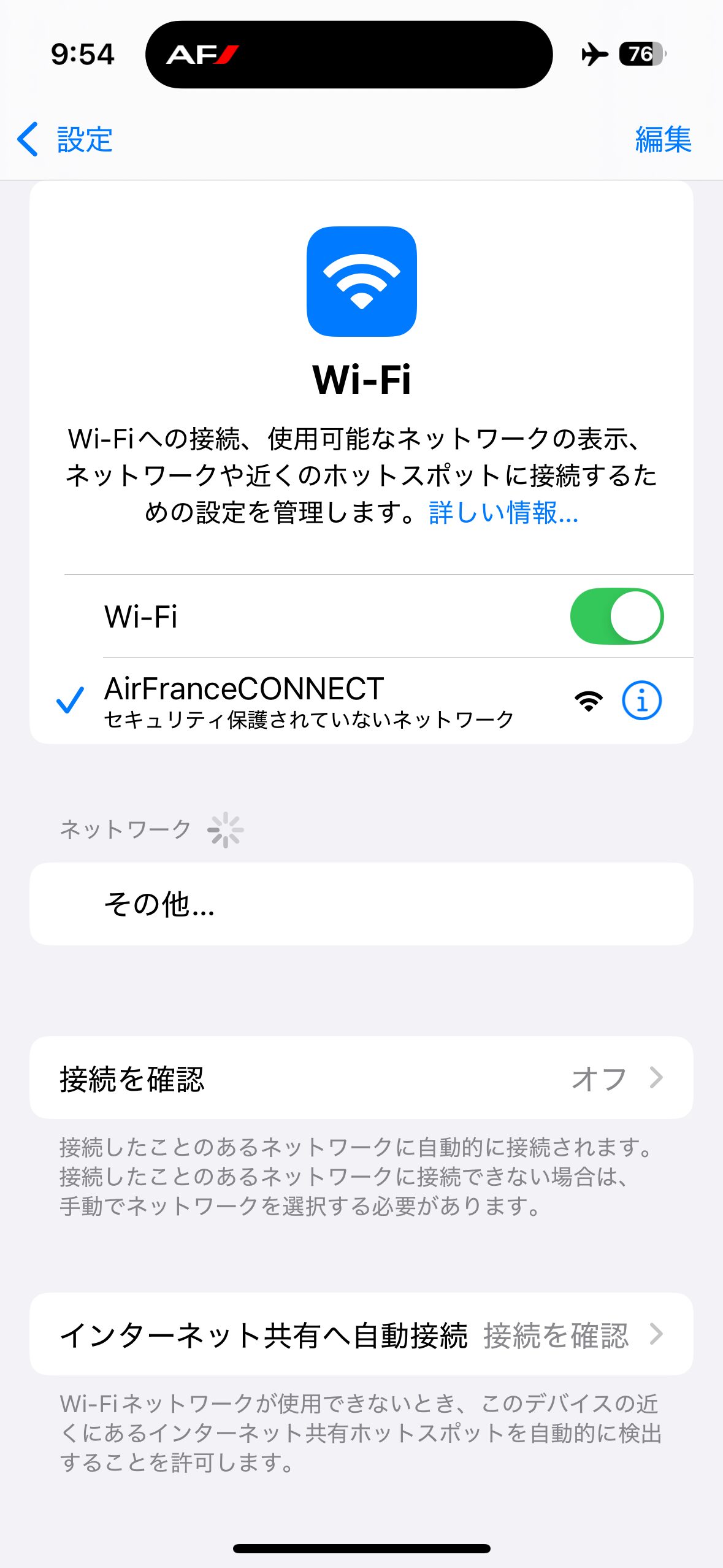Open info details for AirFranceCONNECT
The width and height of the screenshot is (723, 1568).
tap(641, 701)
